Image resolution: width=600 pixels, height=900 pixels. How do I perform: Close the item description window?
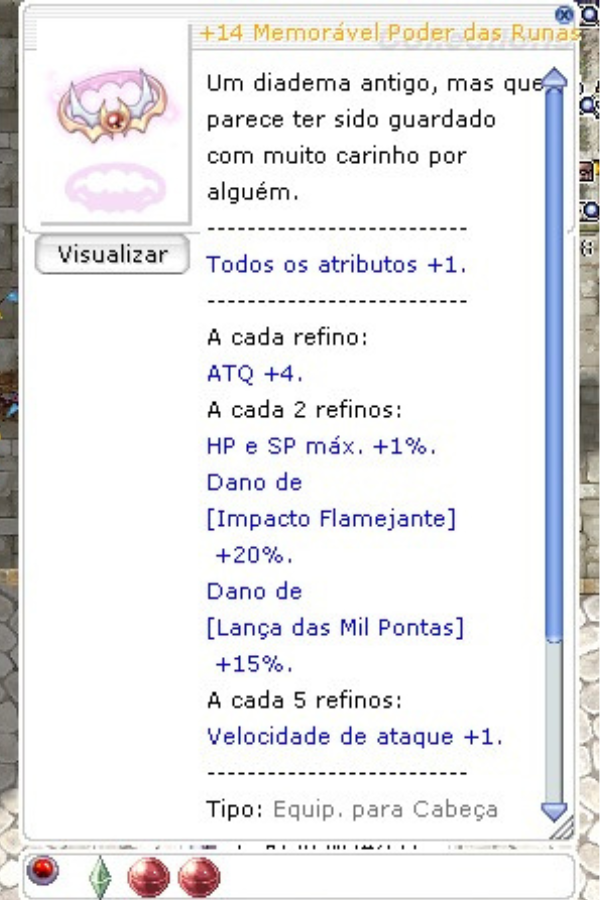[x=564, y=14]
